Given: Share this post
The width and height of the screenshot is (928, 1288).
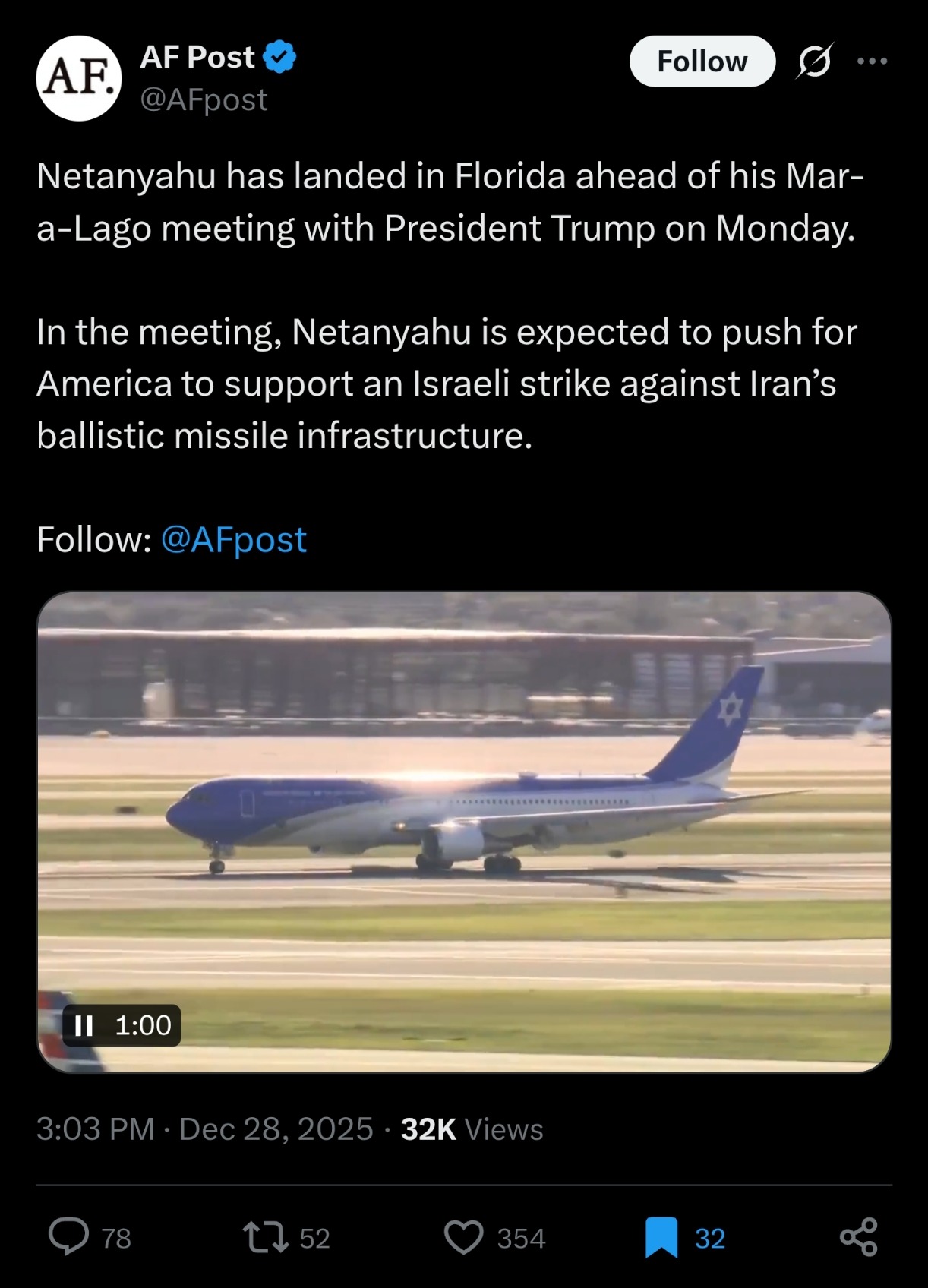Looking at the screenshot, I should (859, 1237).
